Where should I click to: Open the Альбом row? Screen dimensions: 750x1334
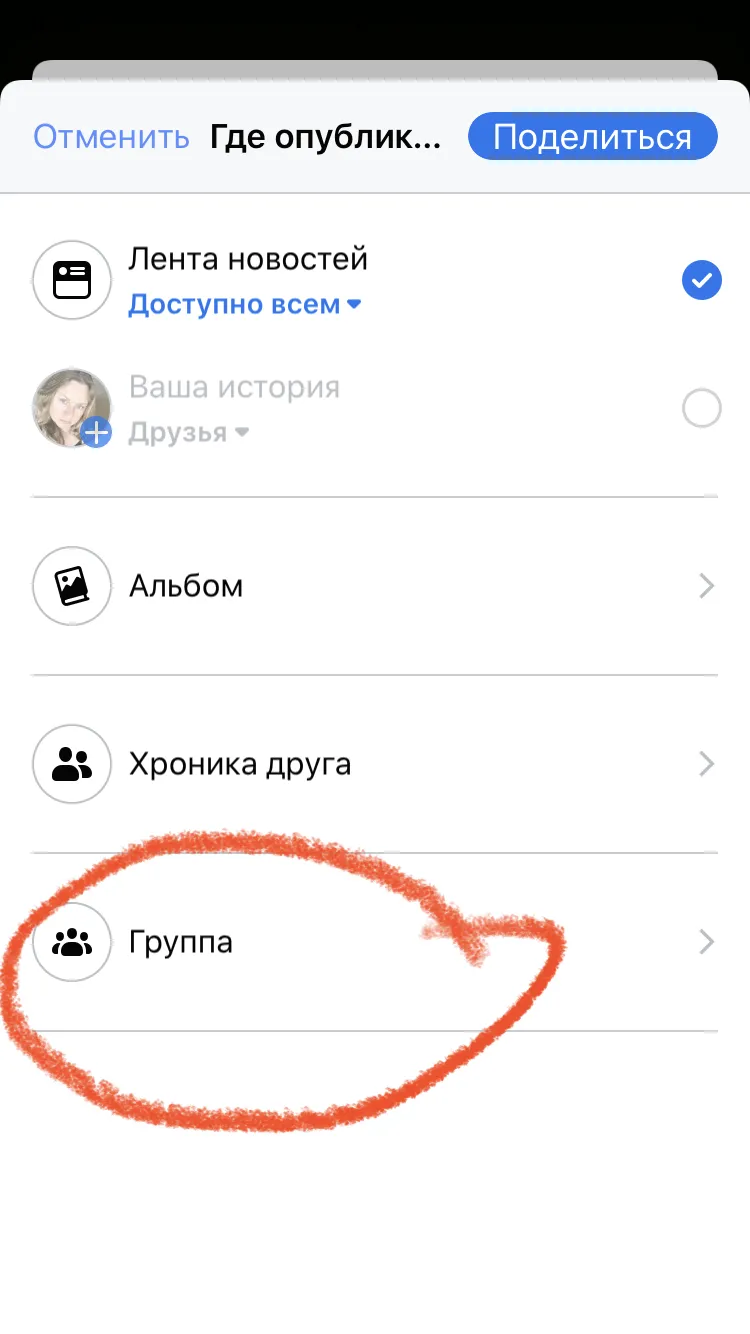[375, 586]
